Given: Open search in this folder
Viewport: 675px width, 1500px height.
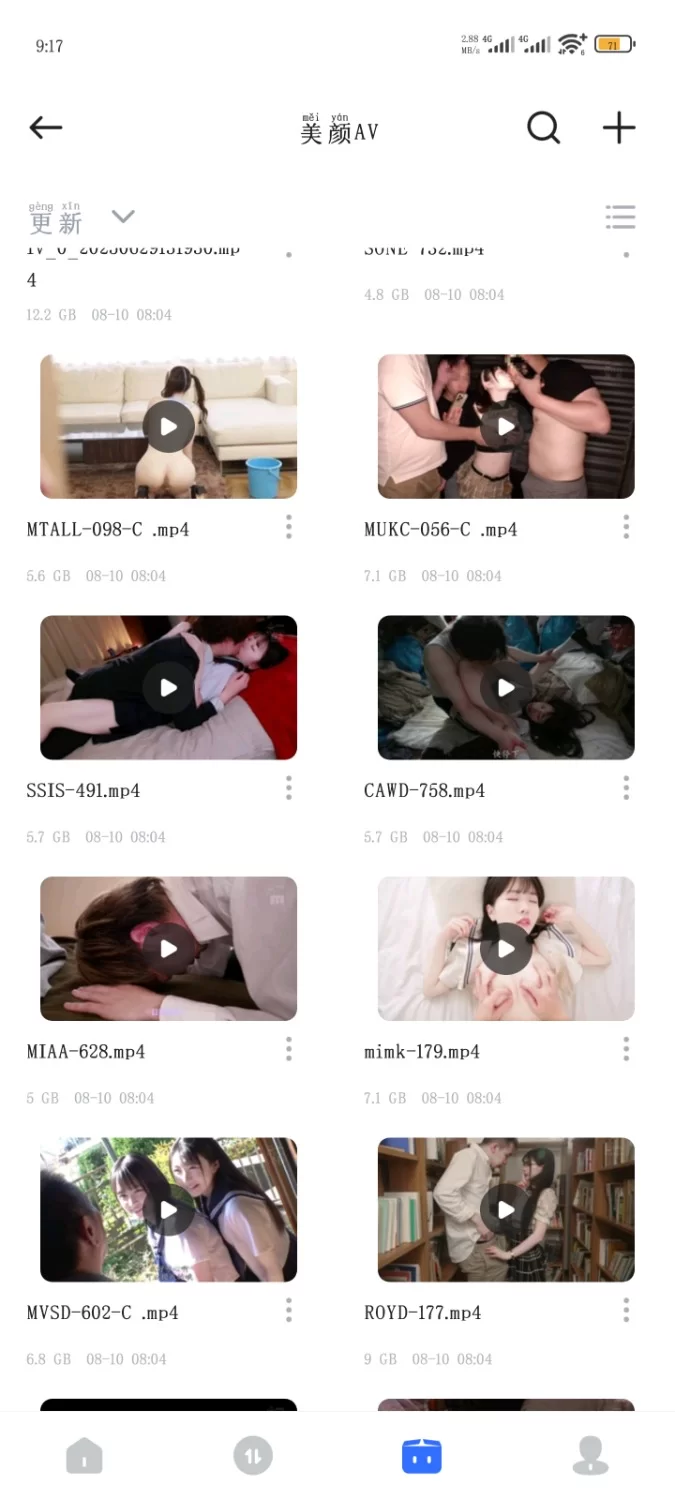Looking at the screenshot, I should click(x=543, y=128).
